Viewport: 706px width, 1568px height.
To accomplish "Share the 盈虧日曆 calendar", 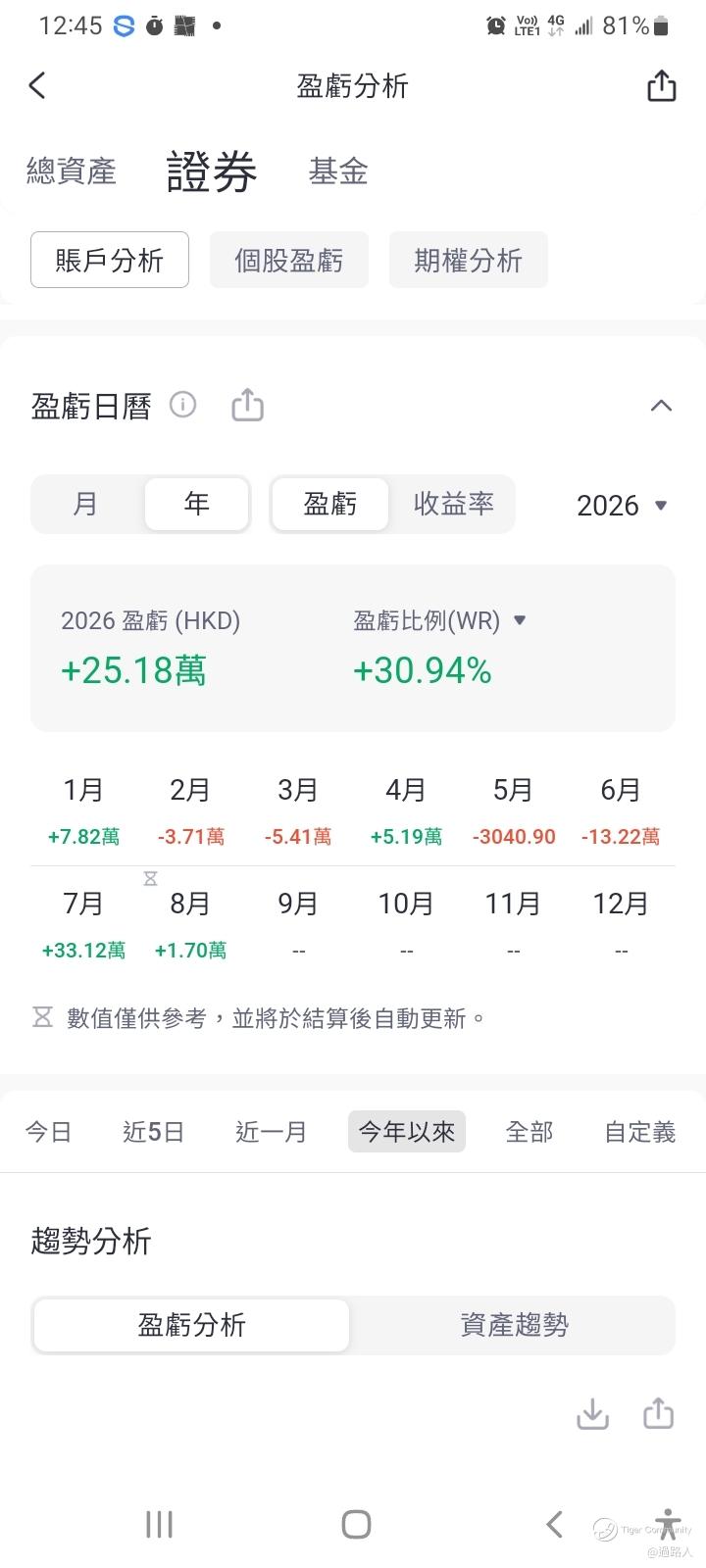I will click(x=247, y=405).
